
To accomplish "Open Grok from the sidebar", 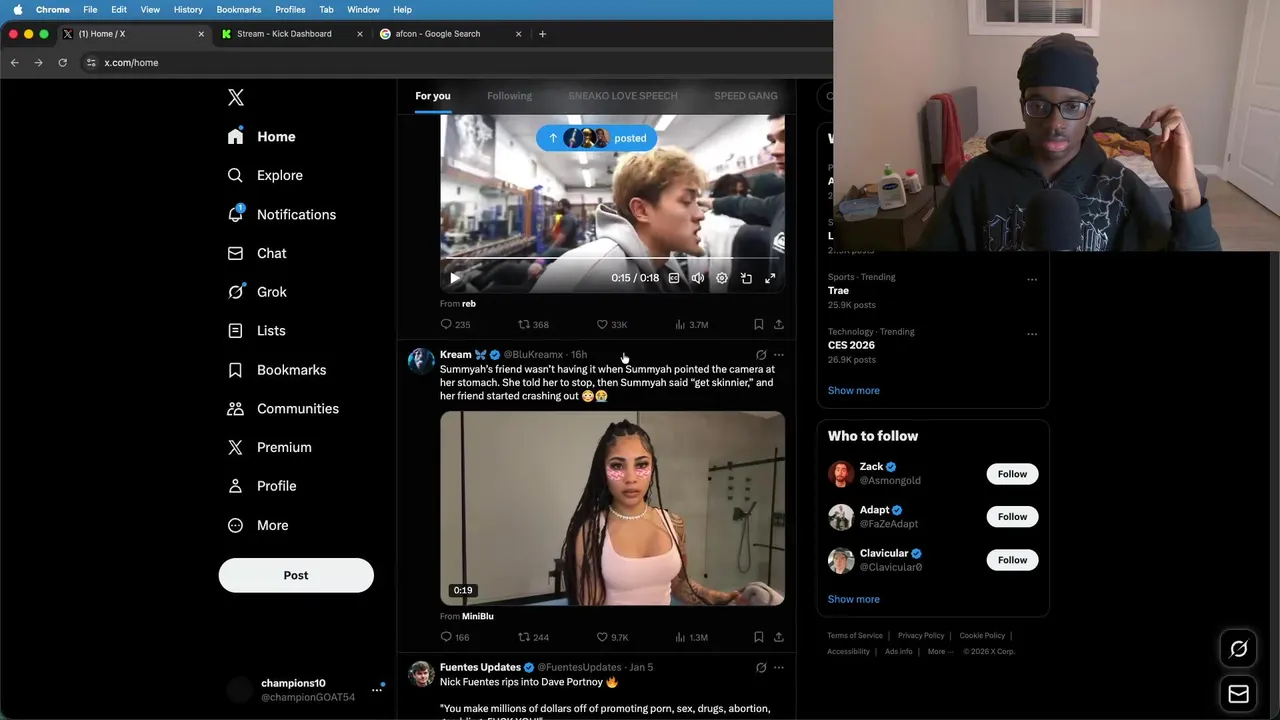I will coord(271,292).
